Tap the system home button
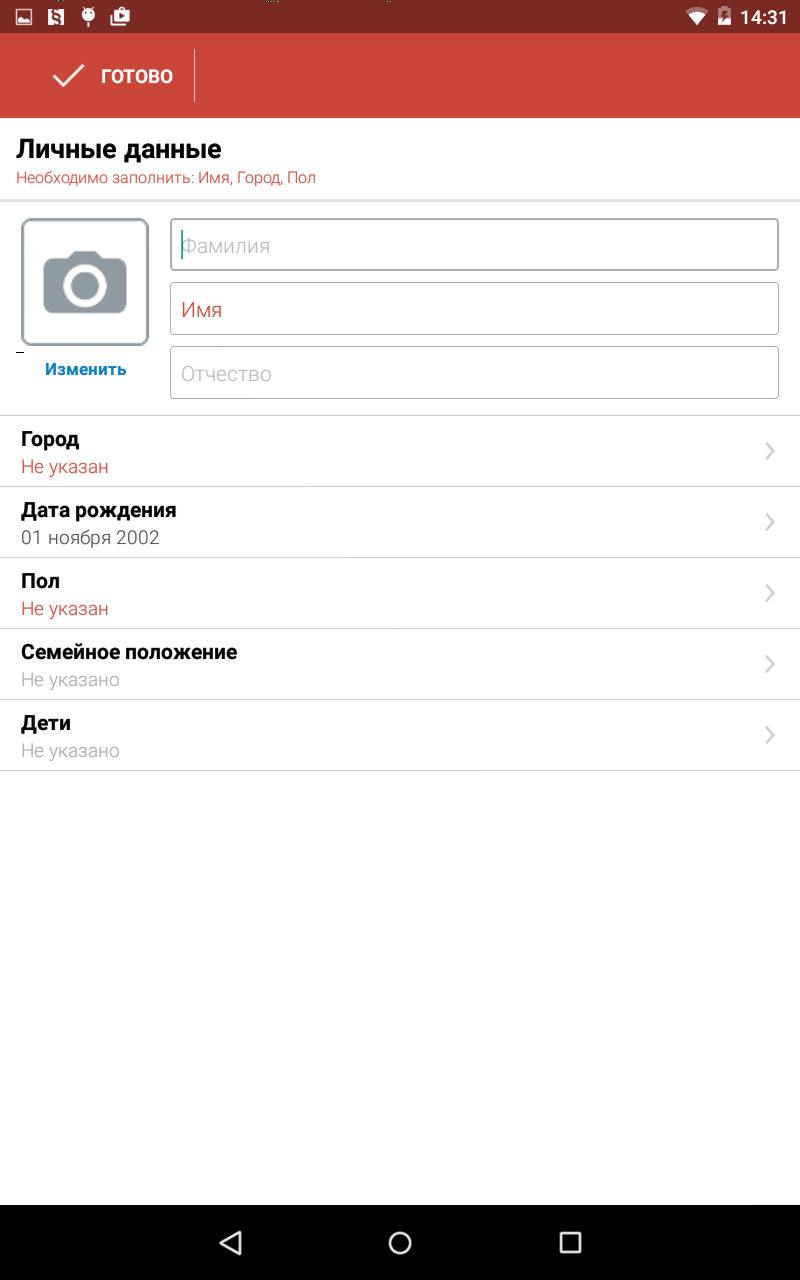 400,1242
